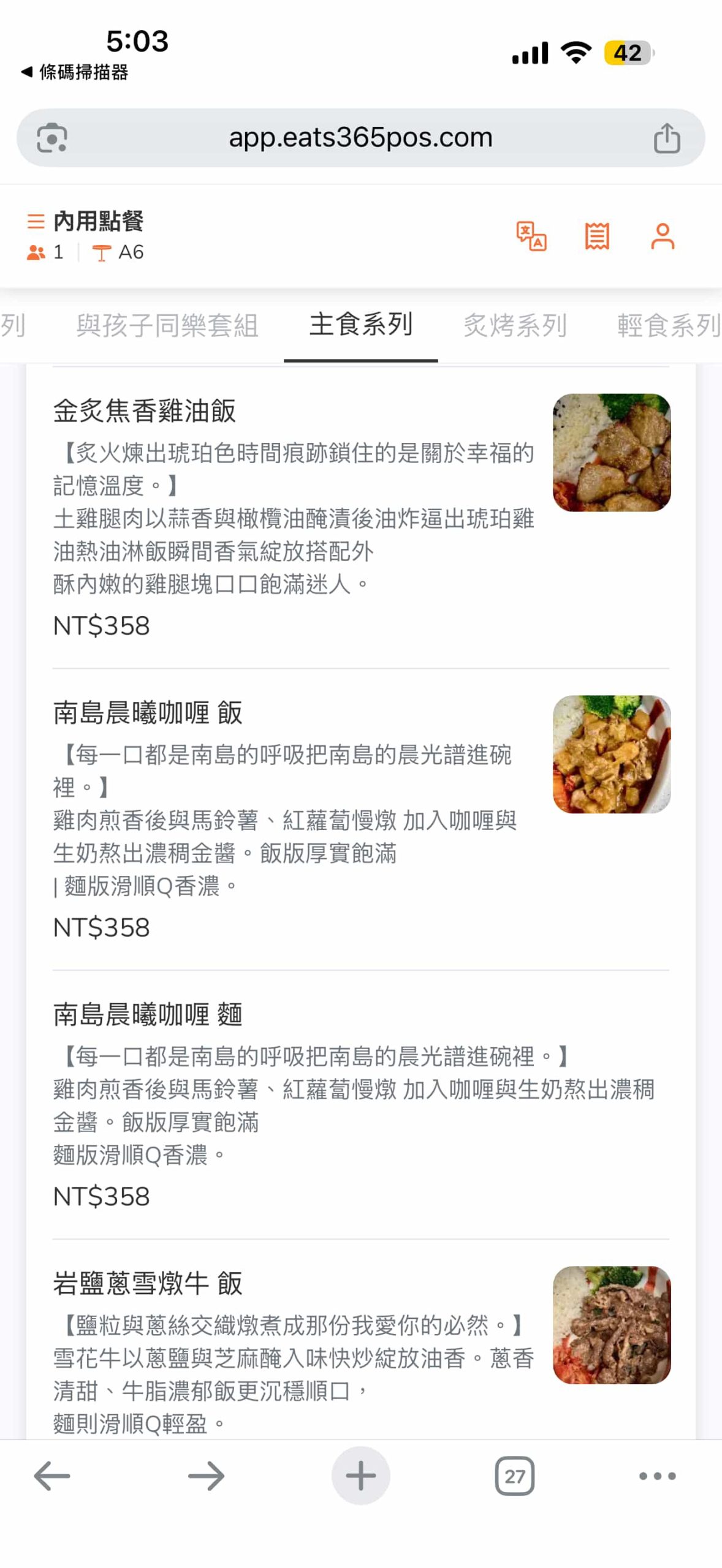This screenshot has width=722, height=1568.
Task: Open the browser's three-dot menu
Action: [657, 1476]
